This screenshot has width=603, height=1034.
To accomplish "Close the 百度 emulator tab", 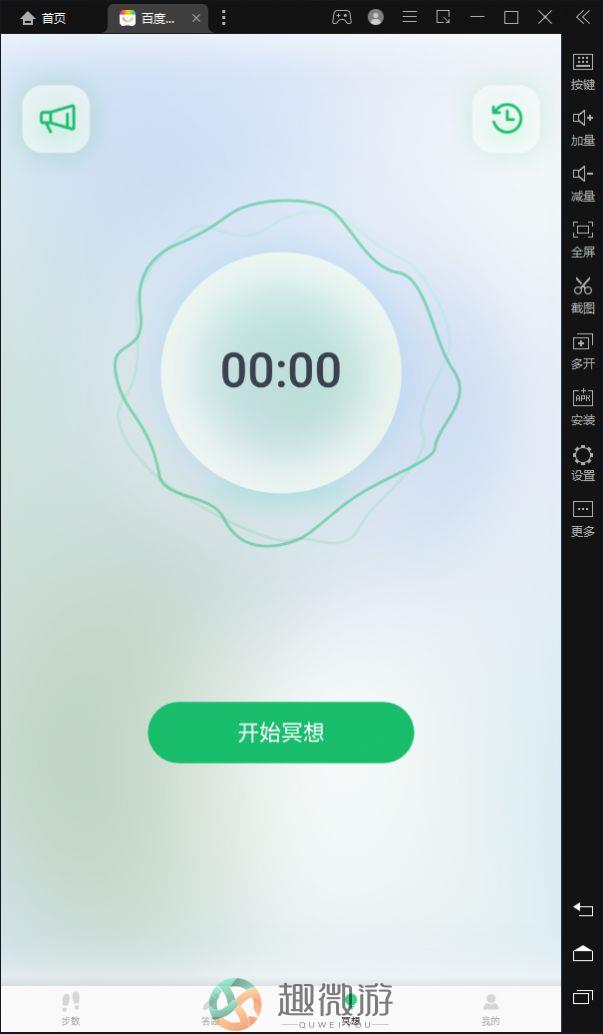I will (196, 18).
